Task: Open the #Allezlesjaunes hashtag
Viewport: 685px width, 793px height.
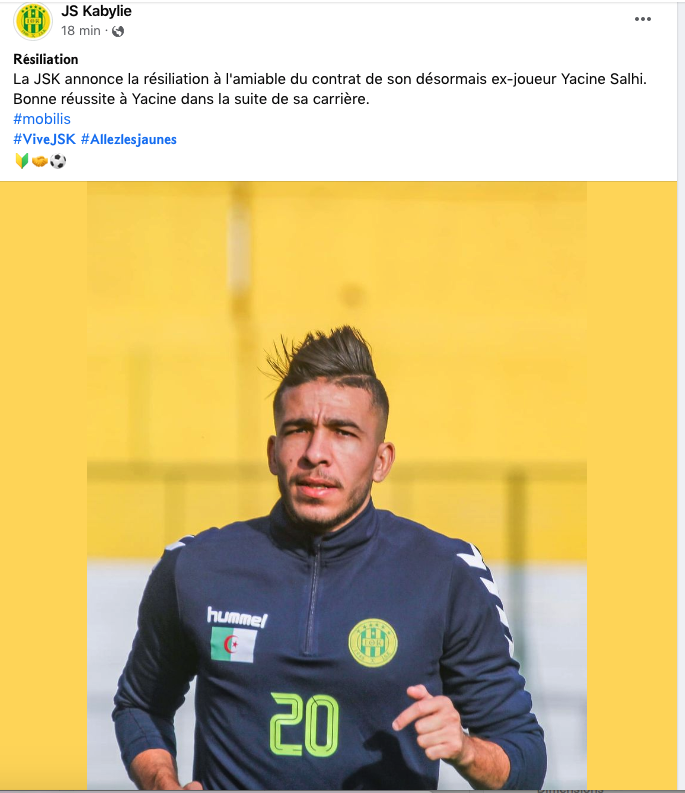Action: click(x=128, y=139)
